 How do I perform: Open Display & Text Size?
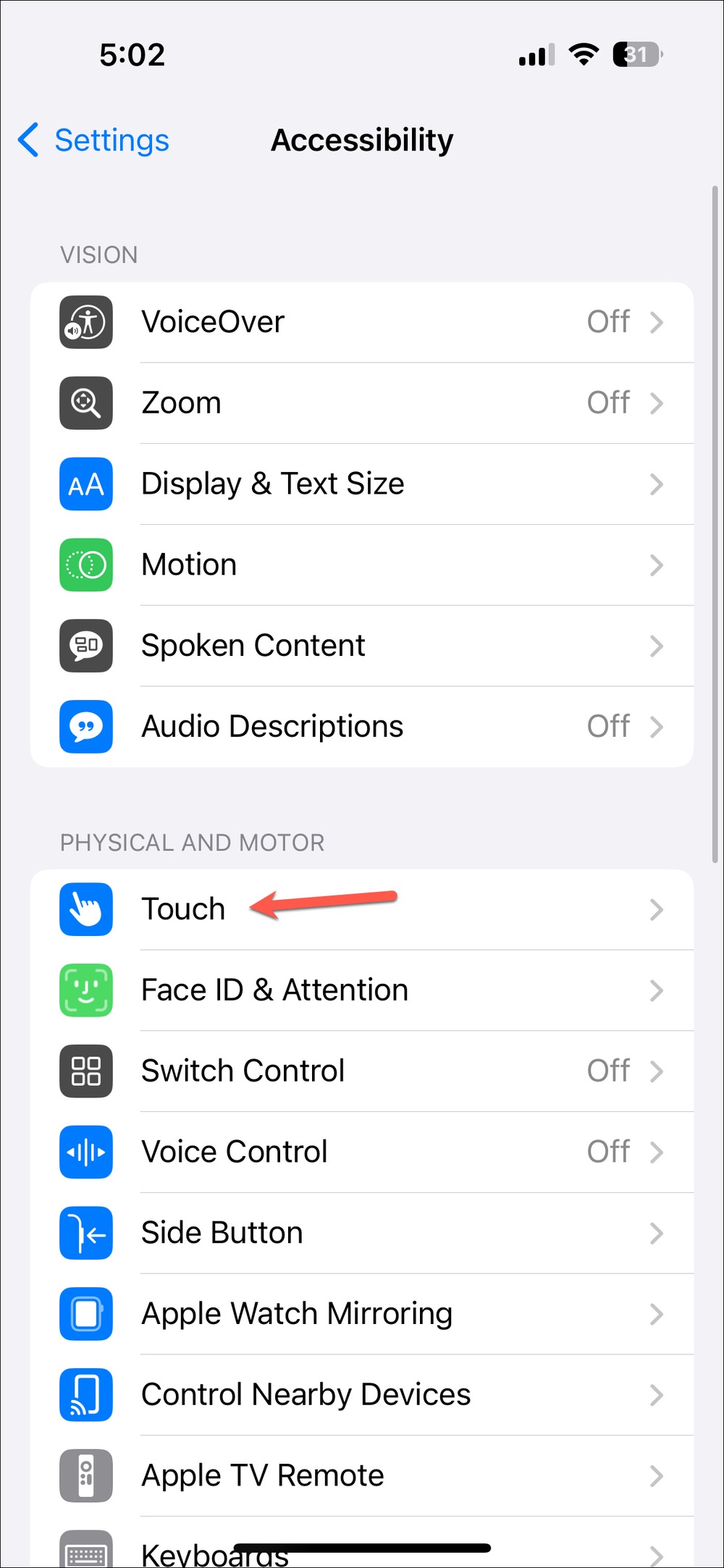click(x=362, y=484)
